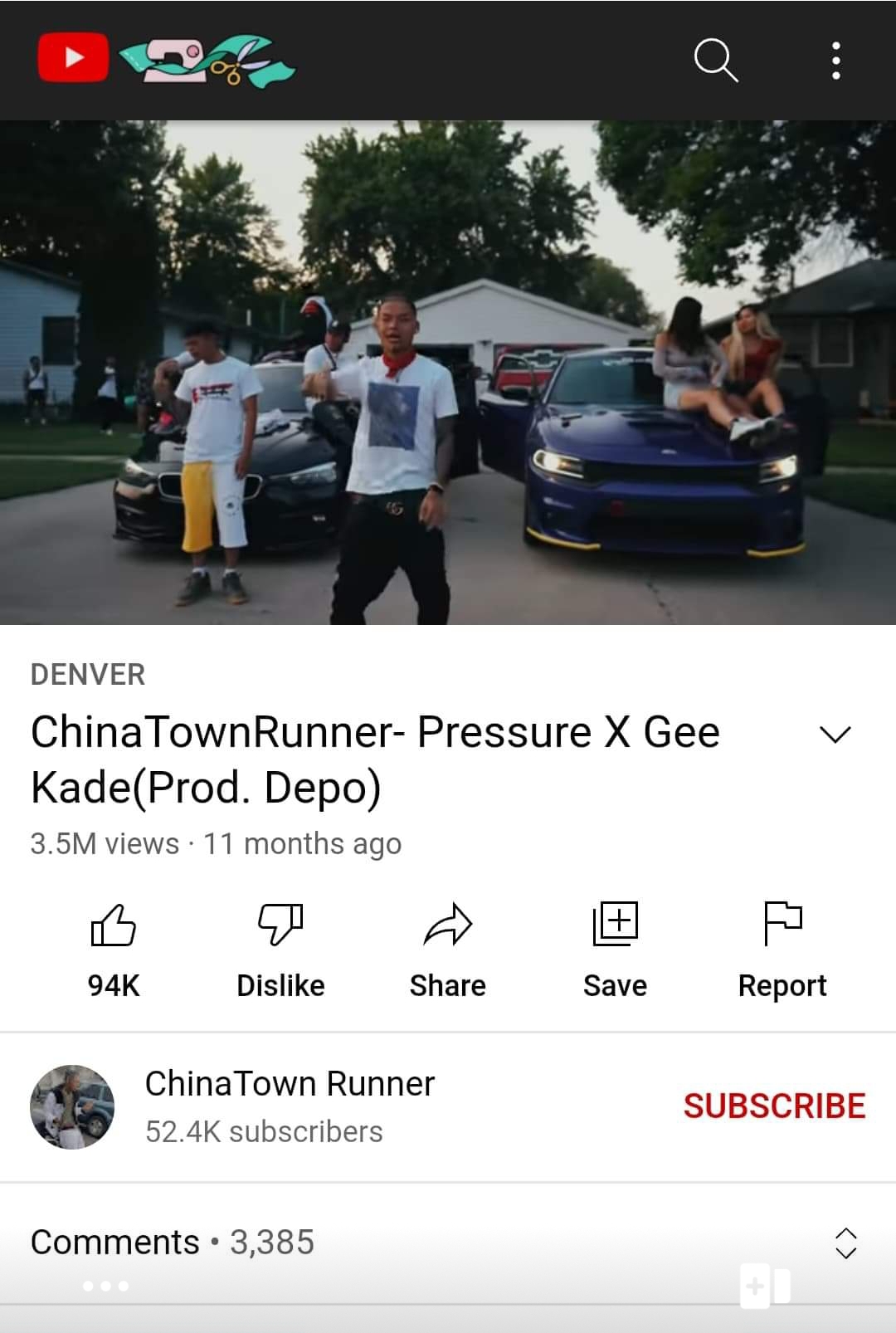Dislike this video
Screen dimensions: 896x1333
coord(280,946)
